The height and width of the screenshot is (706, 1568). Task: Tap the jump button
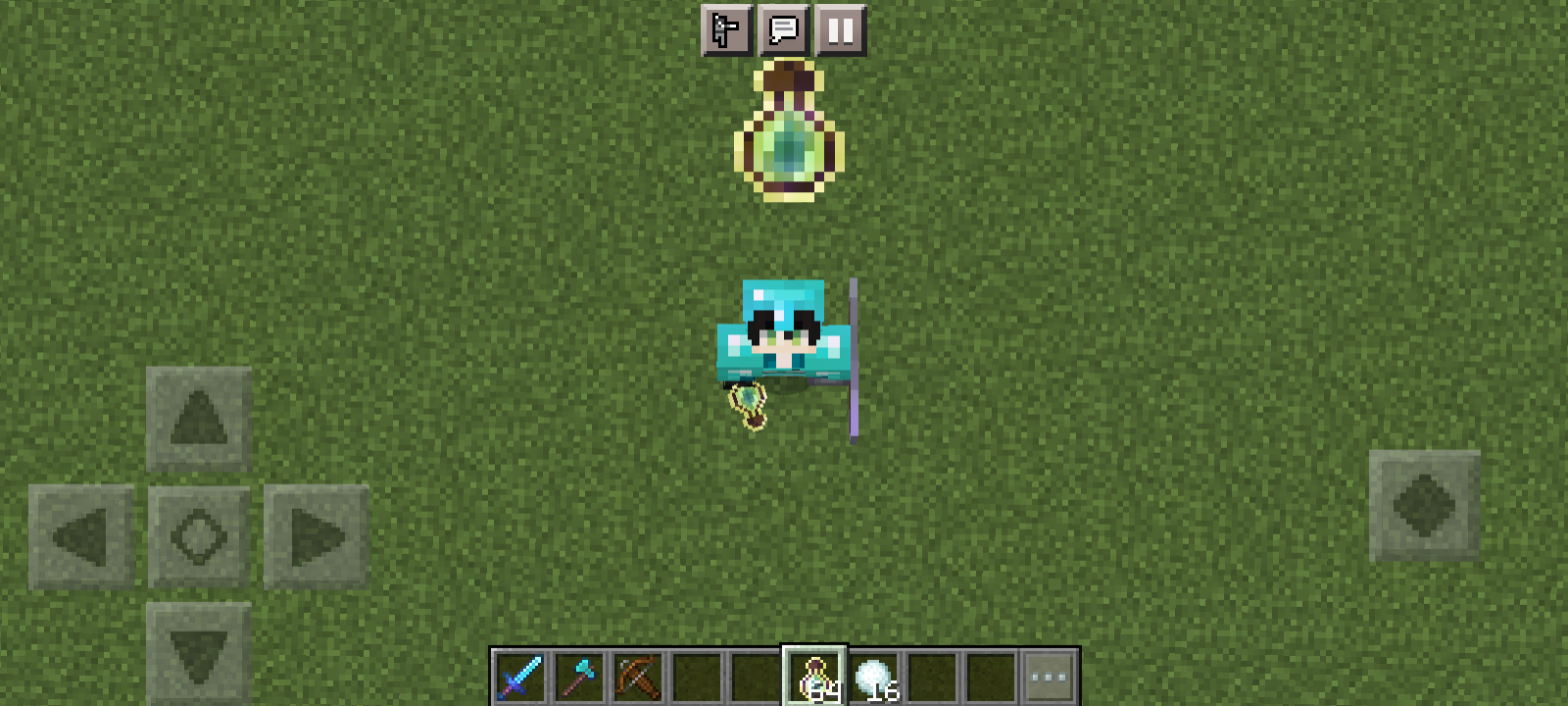click(x=1424, y=506)
